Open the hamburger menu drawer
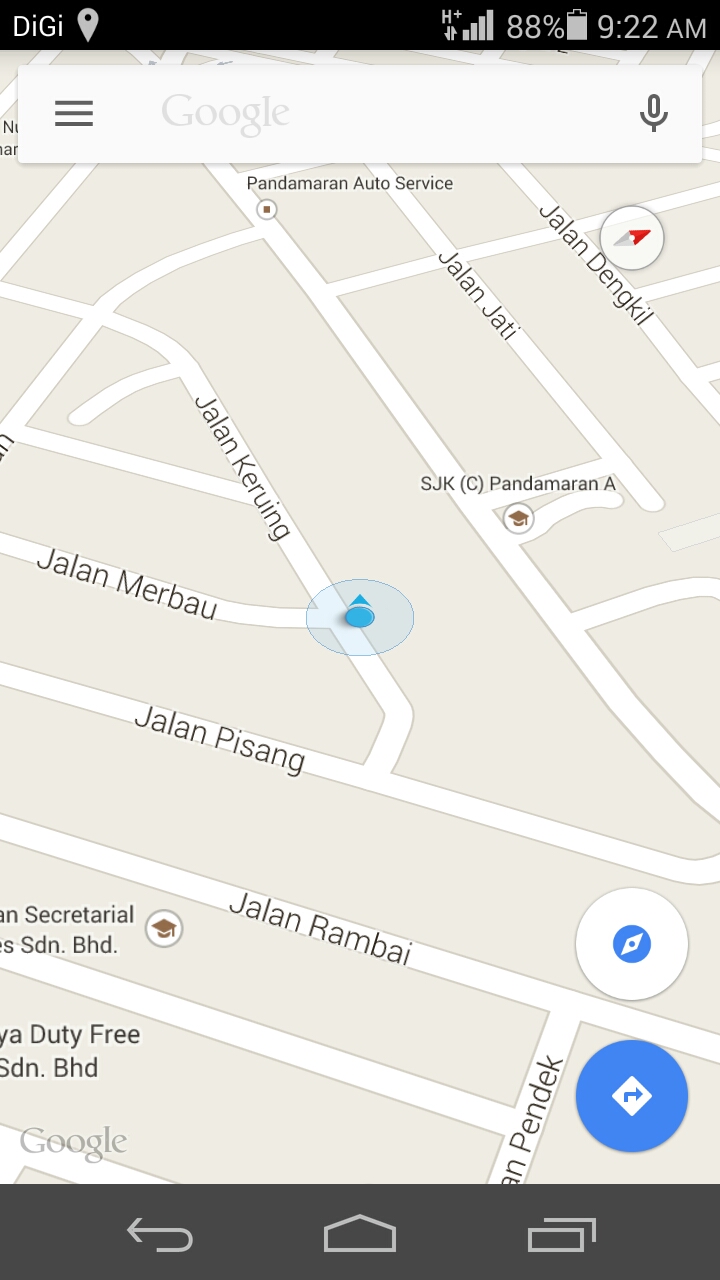This screenshot has width=720, height=1280. (74, 113)
